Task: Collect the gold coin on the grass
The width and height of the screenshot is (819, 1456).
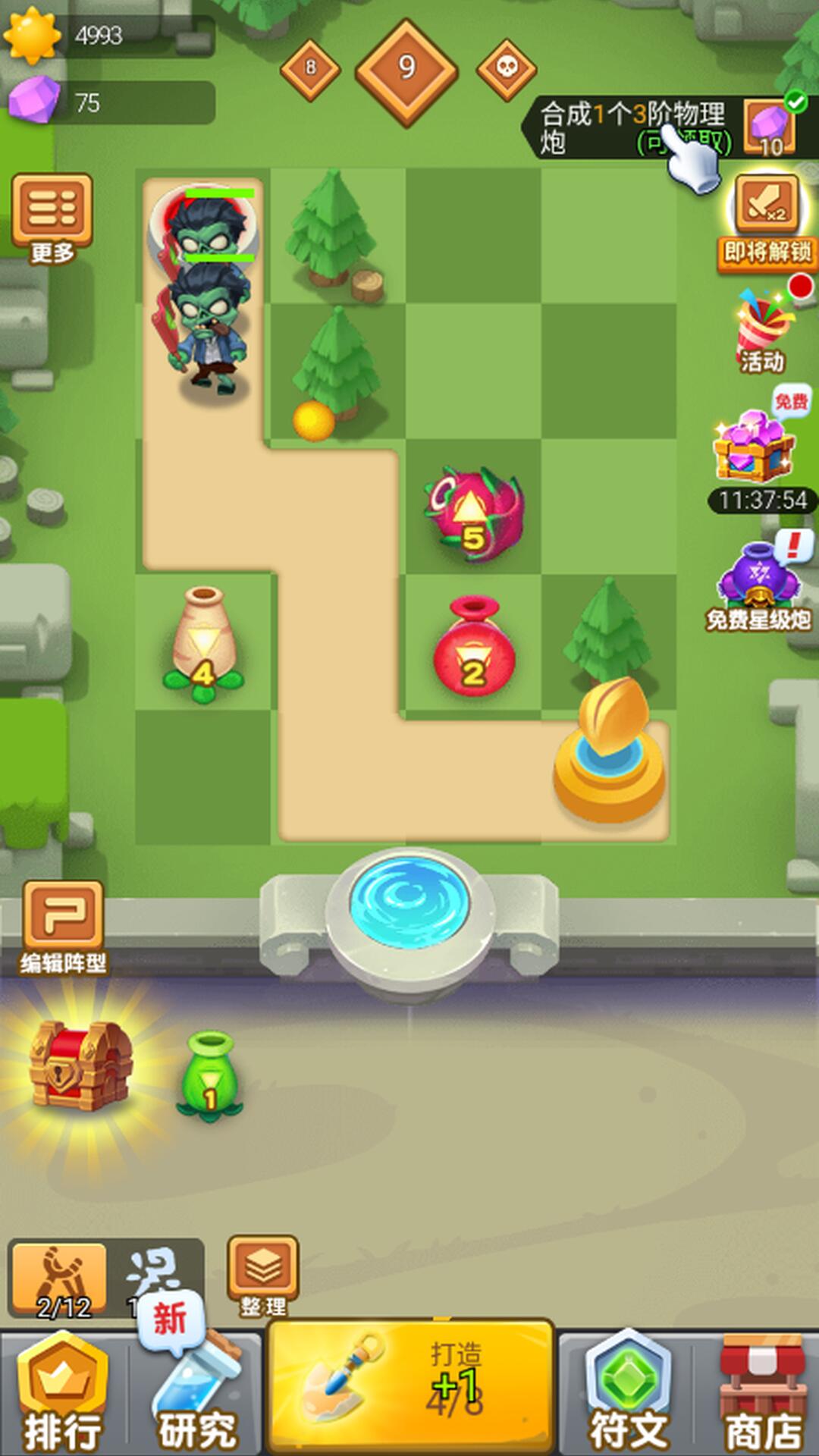Action: (x=313, y=420)
